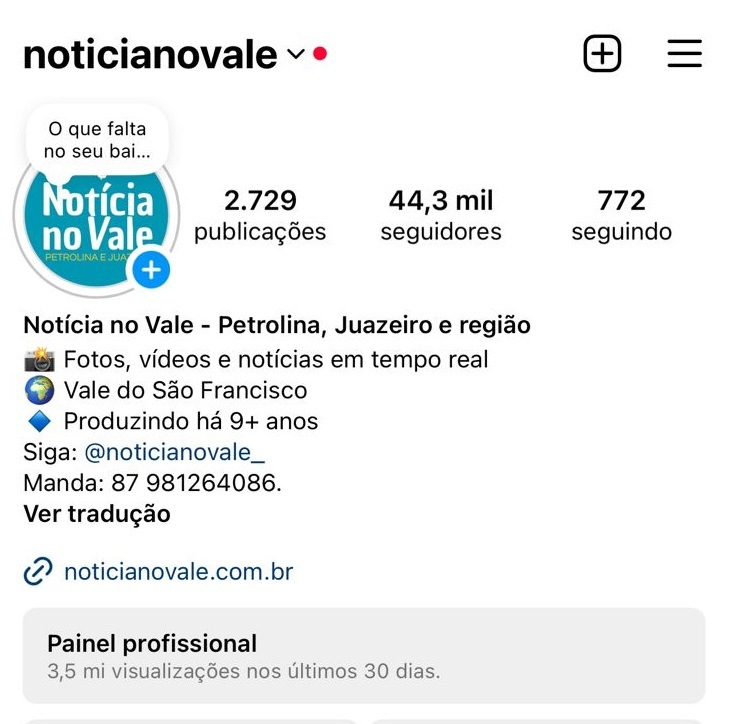Open the @noticianovale_ mention link
This screenshot has height=724, width=732.
coord(175,452)
